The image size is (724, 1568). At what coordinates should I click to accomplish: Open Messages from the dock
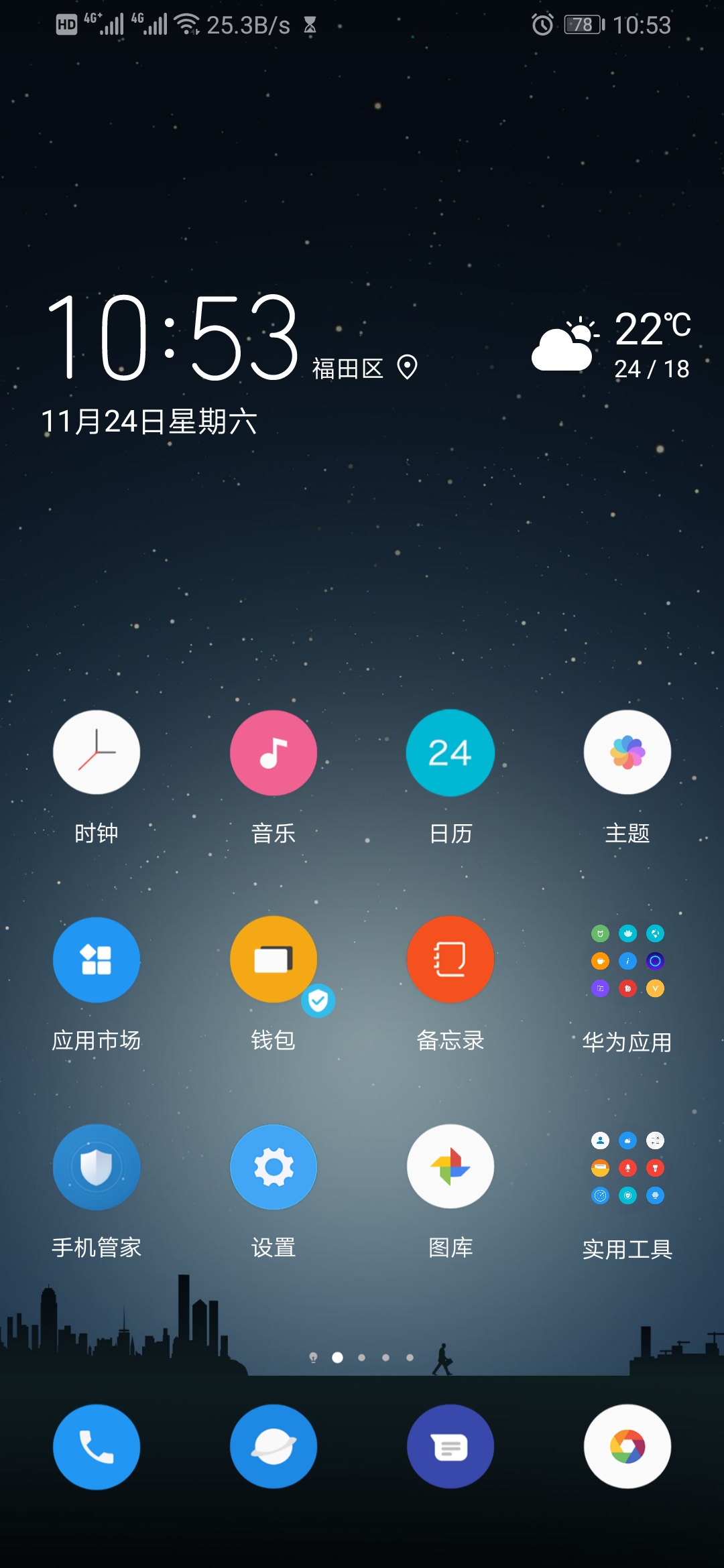pos(450,1447)
